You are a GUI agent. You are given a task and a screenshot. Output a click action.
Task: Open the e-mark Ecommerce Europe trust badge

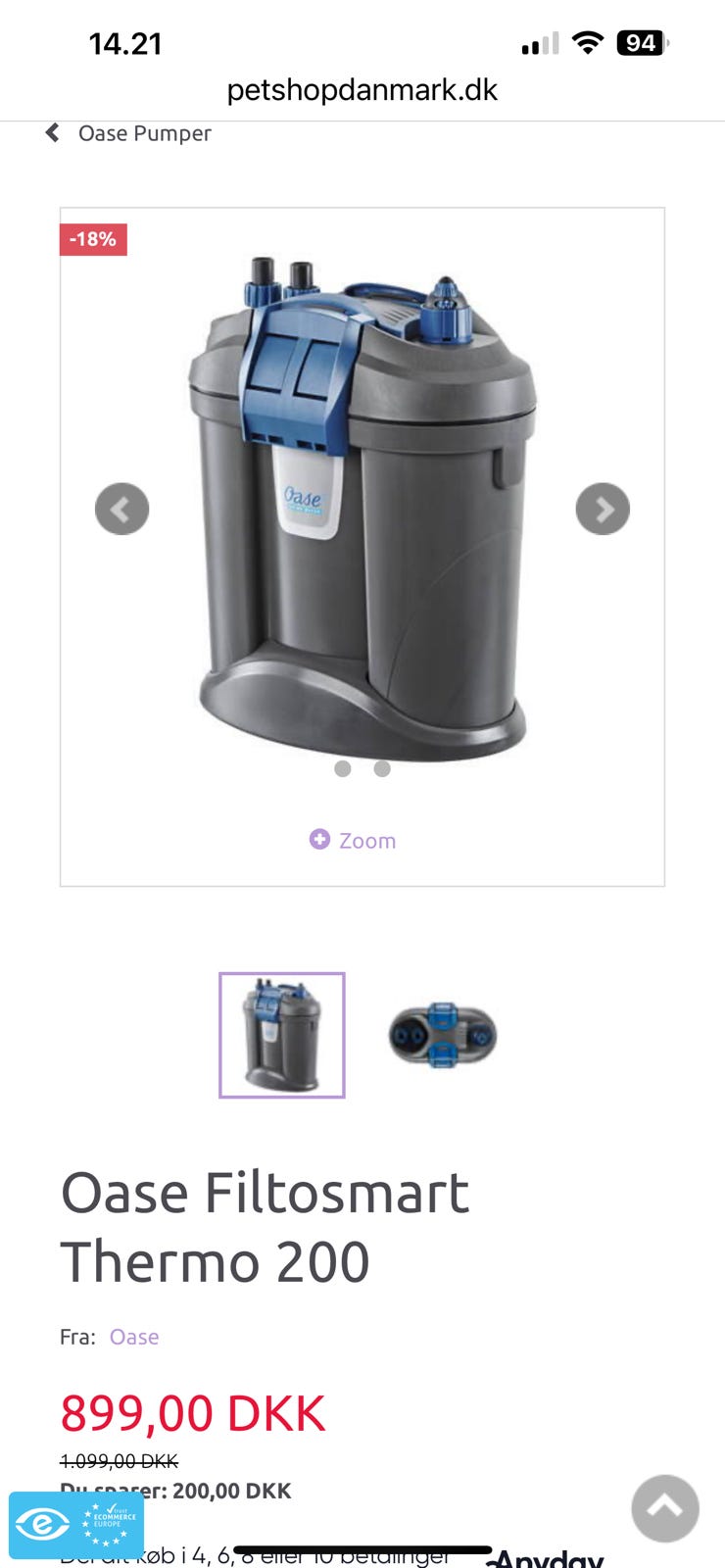tap(76, 1524)
